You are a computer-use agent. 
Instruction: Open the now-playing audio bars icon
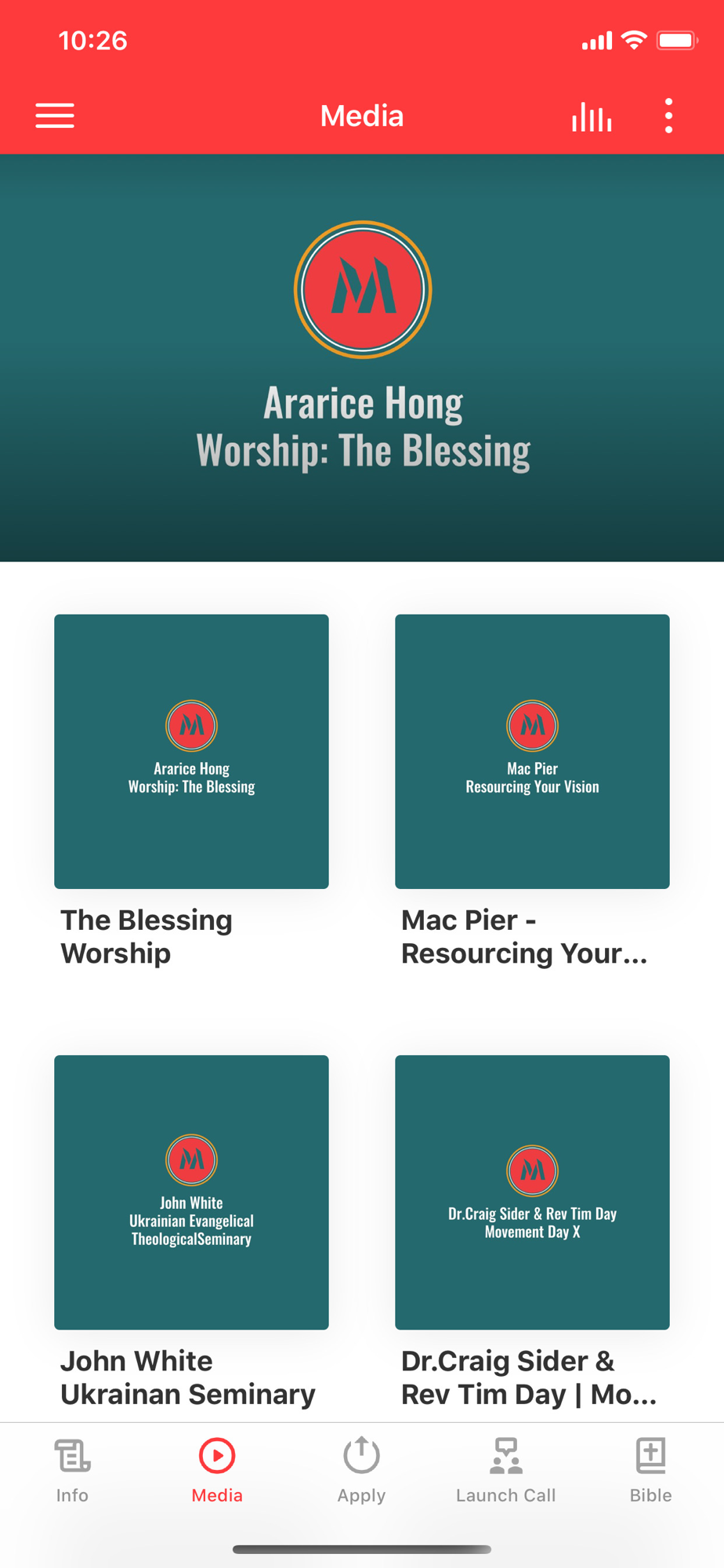592,117
